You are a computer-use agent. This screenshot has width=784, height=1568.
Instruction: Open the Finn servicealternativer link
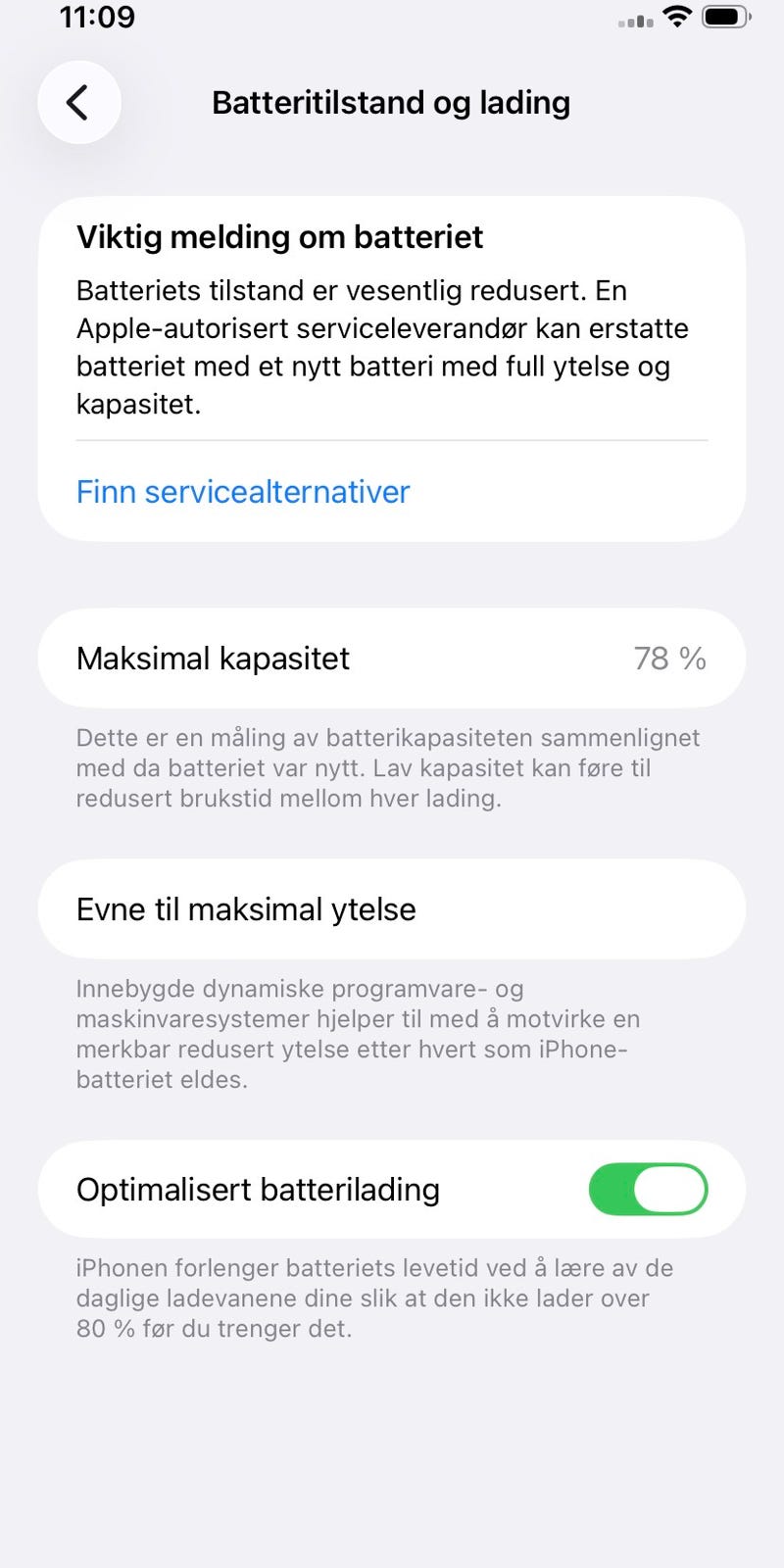click(243, 492)
